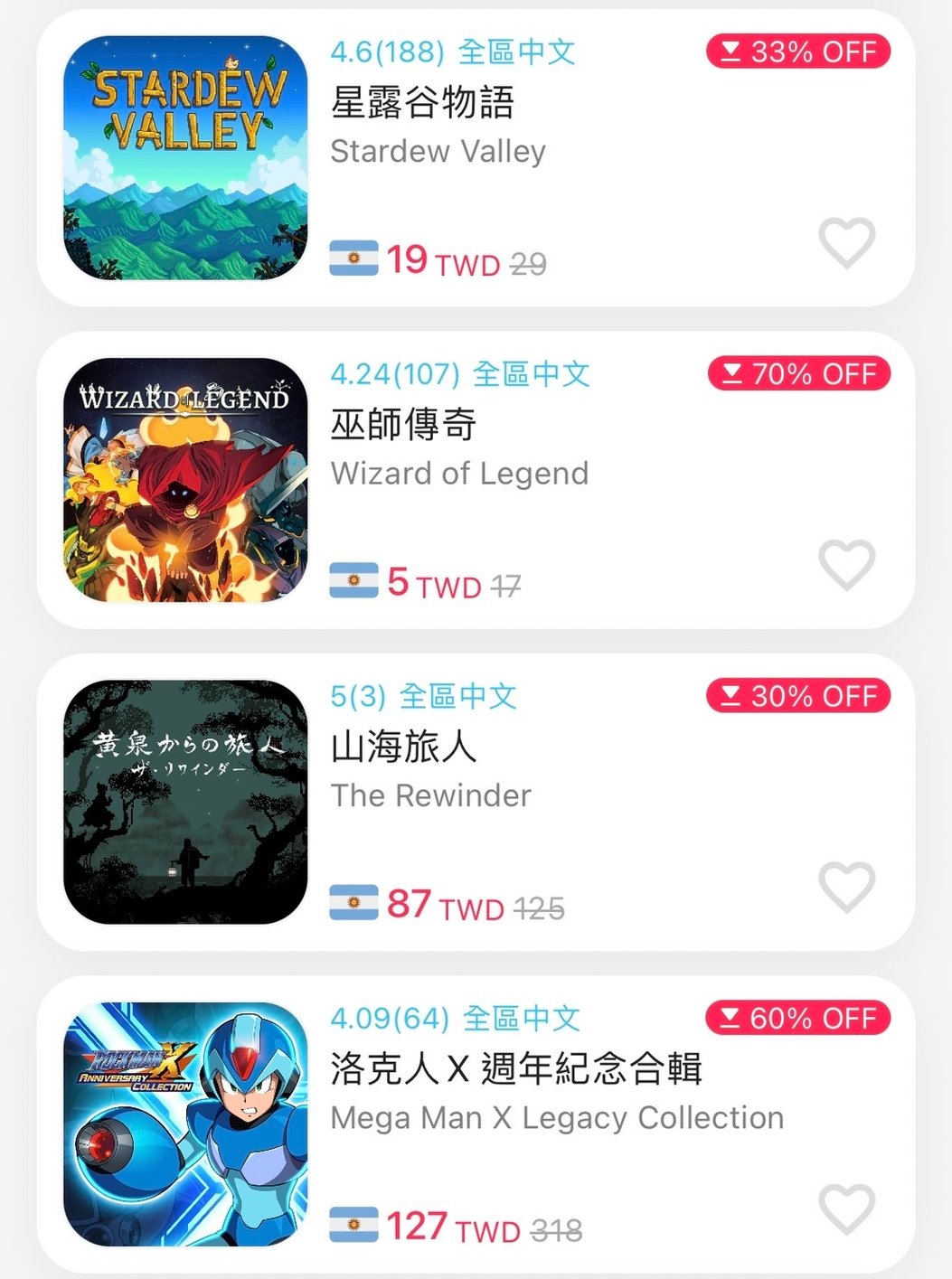This screenshot has width=952, height=1279.
Task: Click the 30% OFF badge on The Rewinder
Action: point(797,696)
